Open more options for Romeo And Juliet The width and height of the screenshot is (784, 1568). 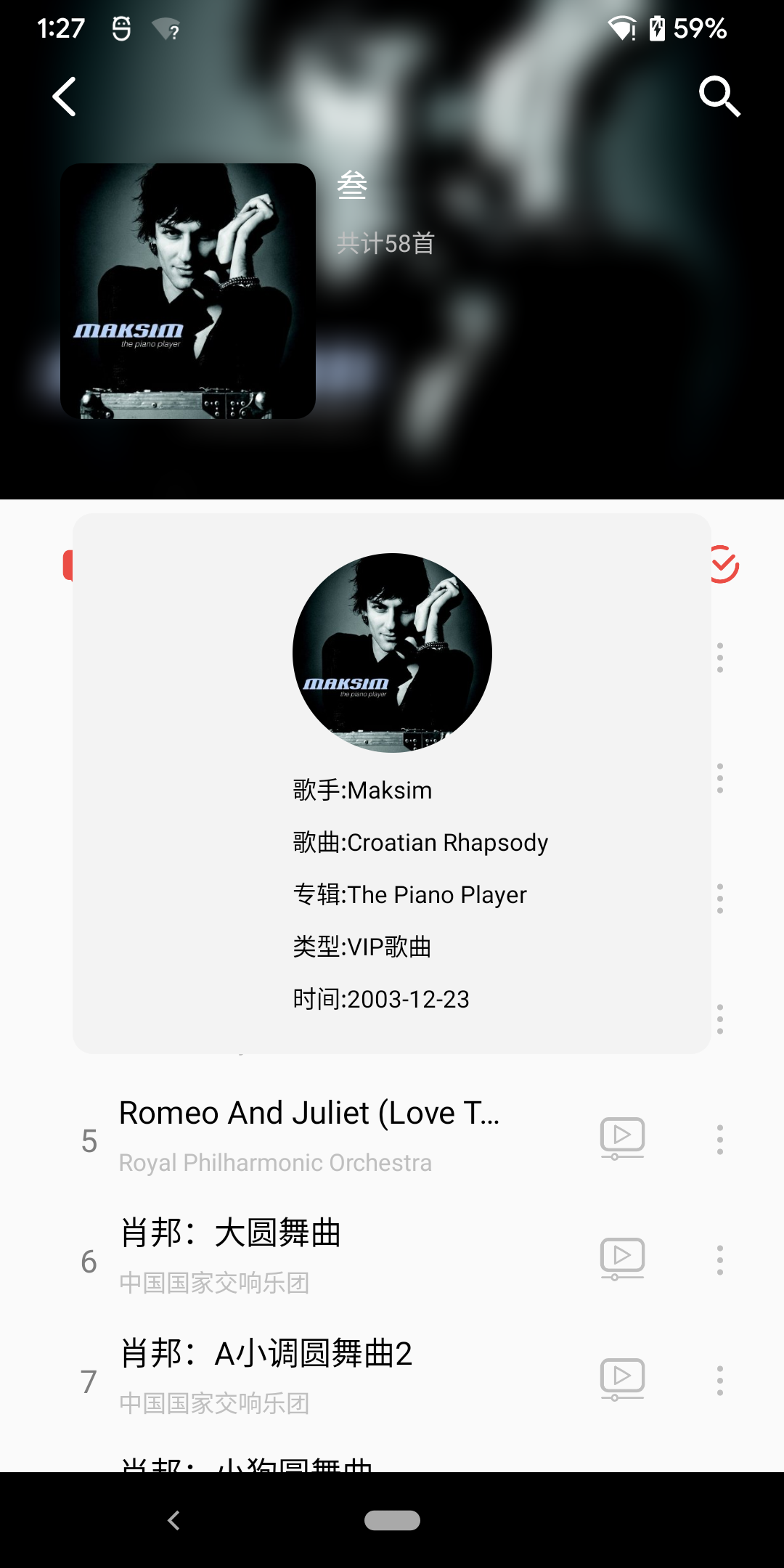pyautogui.click(x=719, y=1140)
